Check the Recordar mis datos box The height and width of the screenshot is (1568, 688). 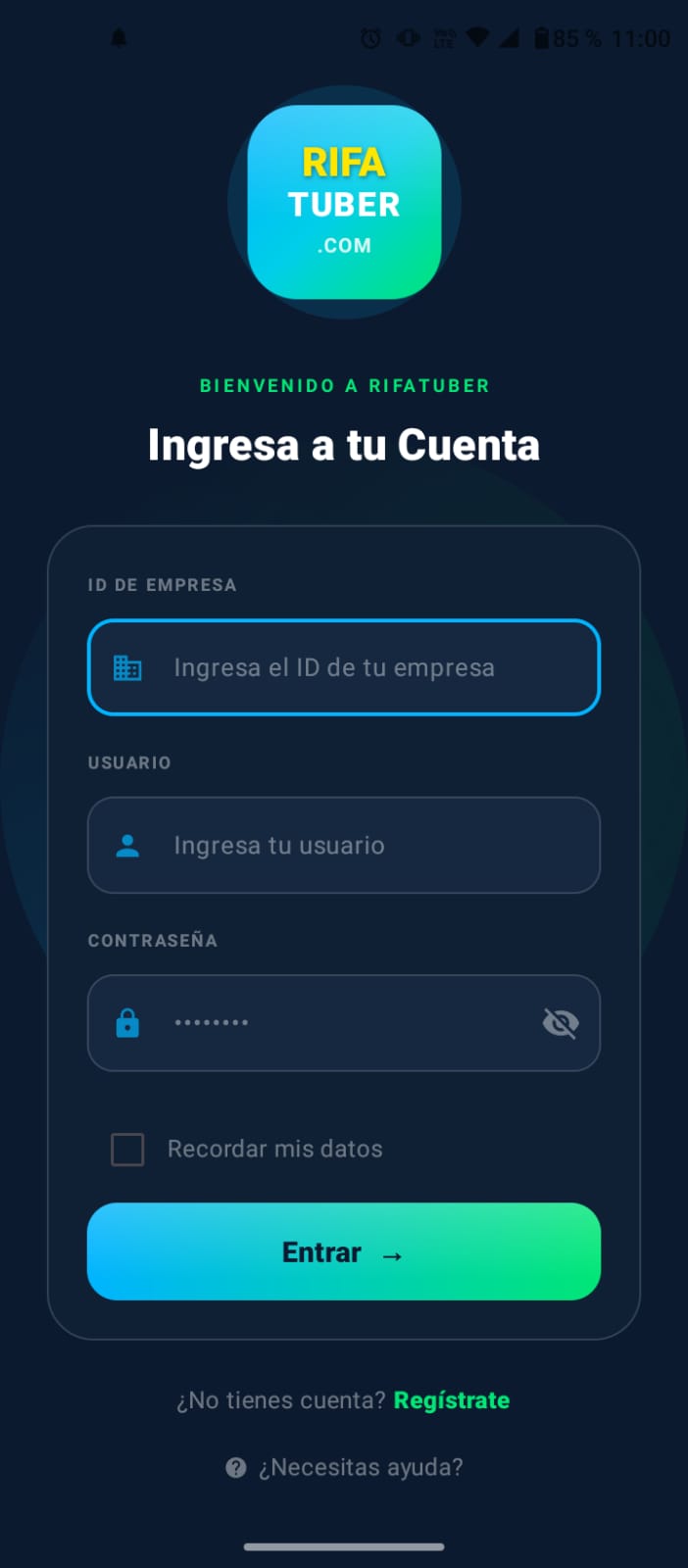pyautogui.click(x=127, y=1149)
